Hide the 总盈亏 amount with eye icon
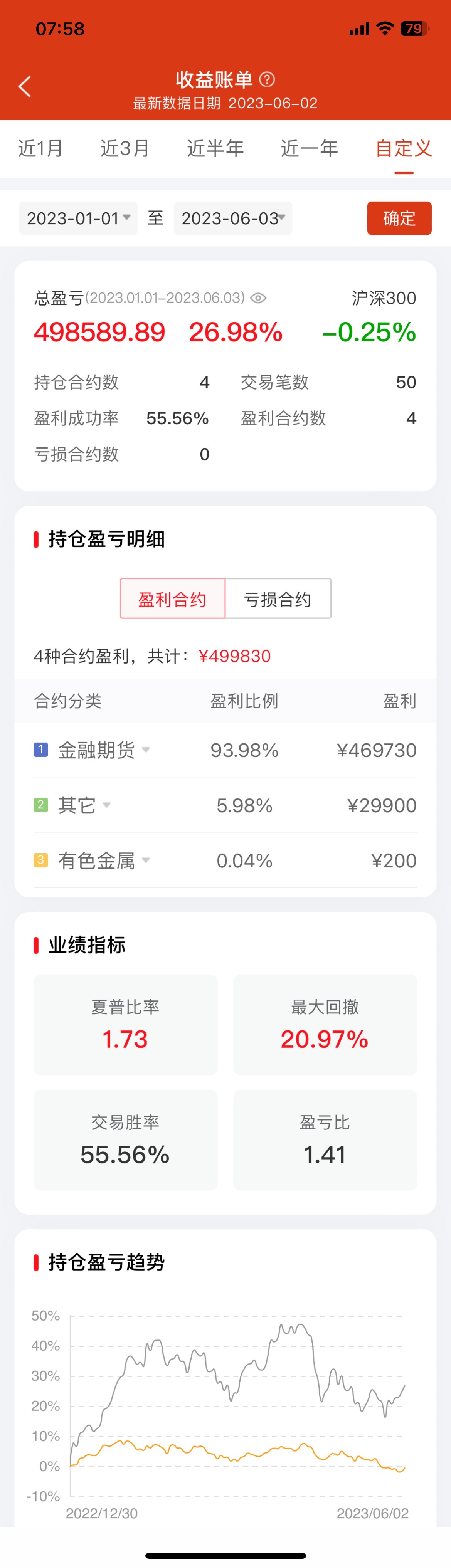Image resolution: width=451 pixels, height=1568 pixels. coord(258,297)
